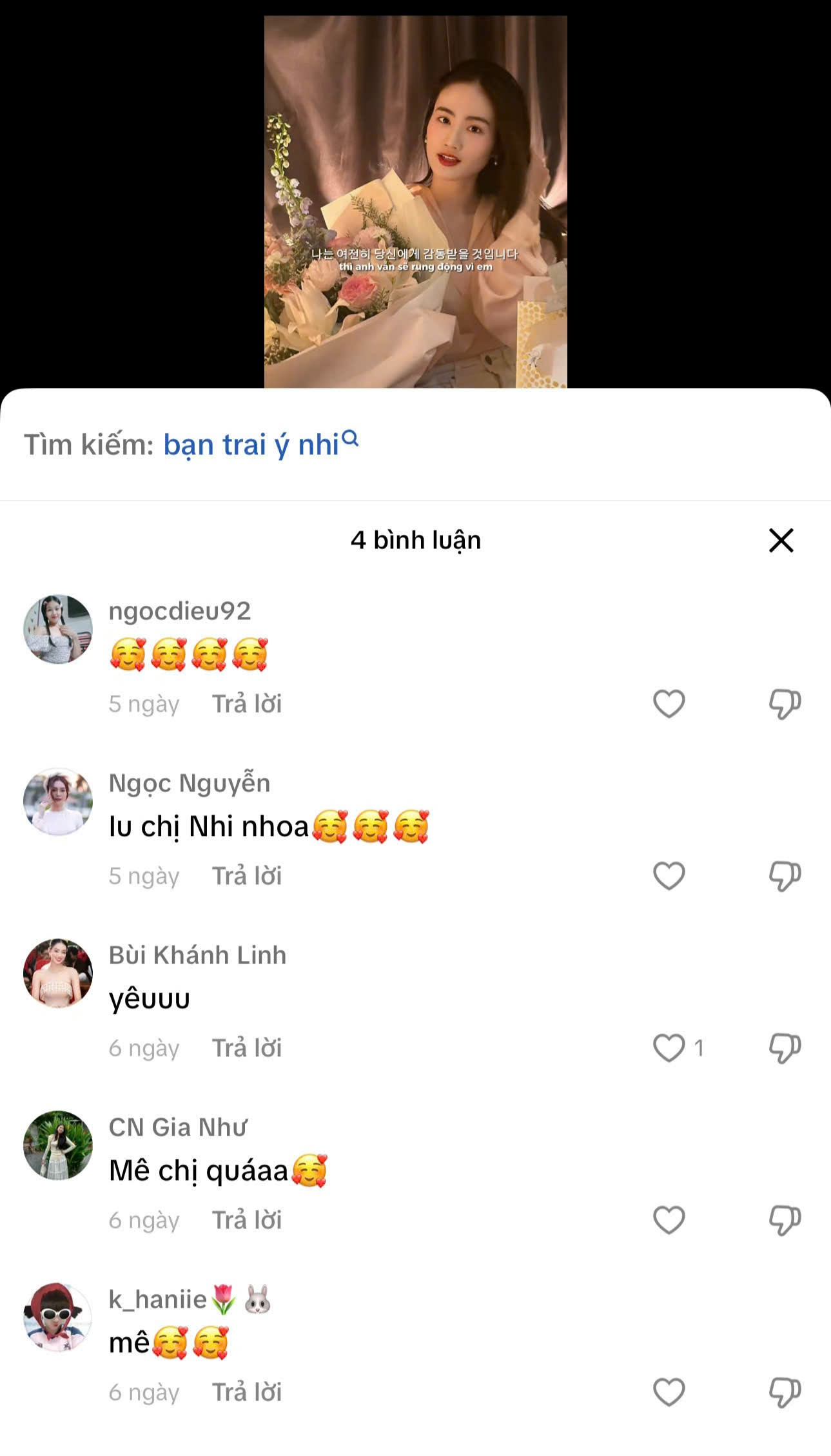Screen dimensions: 831x1456
Task: Reply to Ngọc Nguyễn's comment
Action: pyautogui.click(x=247, y=876)
